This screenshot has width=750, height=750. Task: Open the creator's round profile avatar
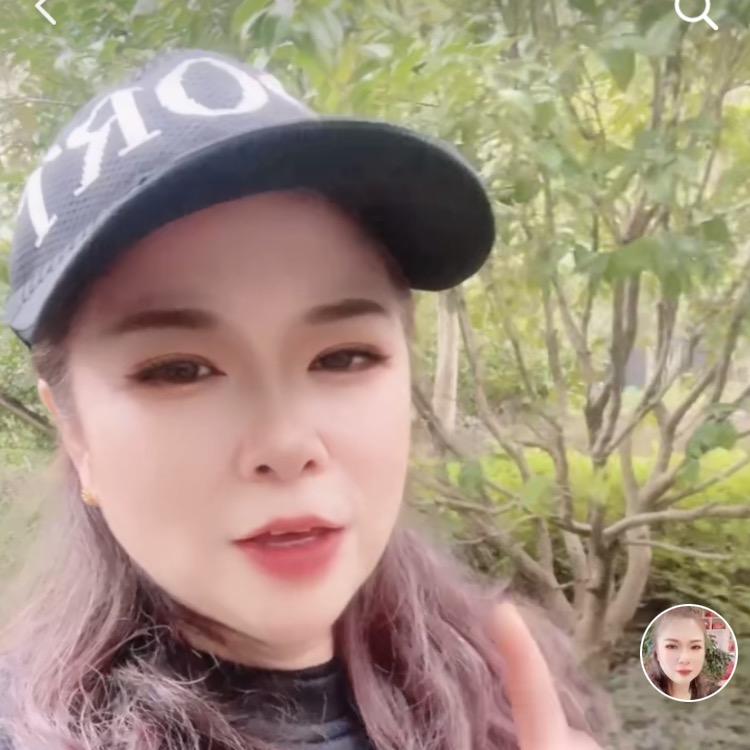(688, 652)
